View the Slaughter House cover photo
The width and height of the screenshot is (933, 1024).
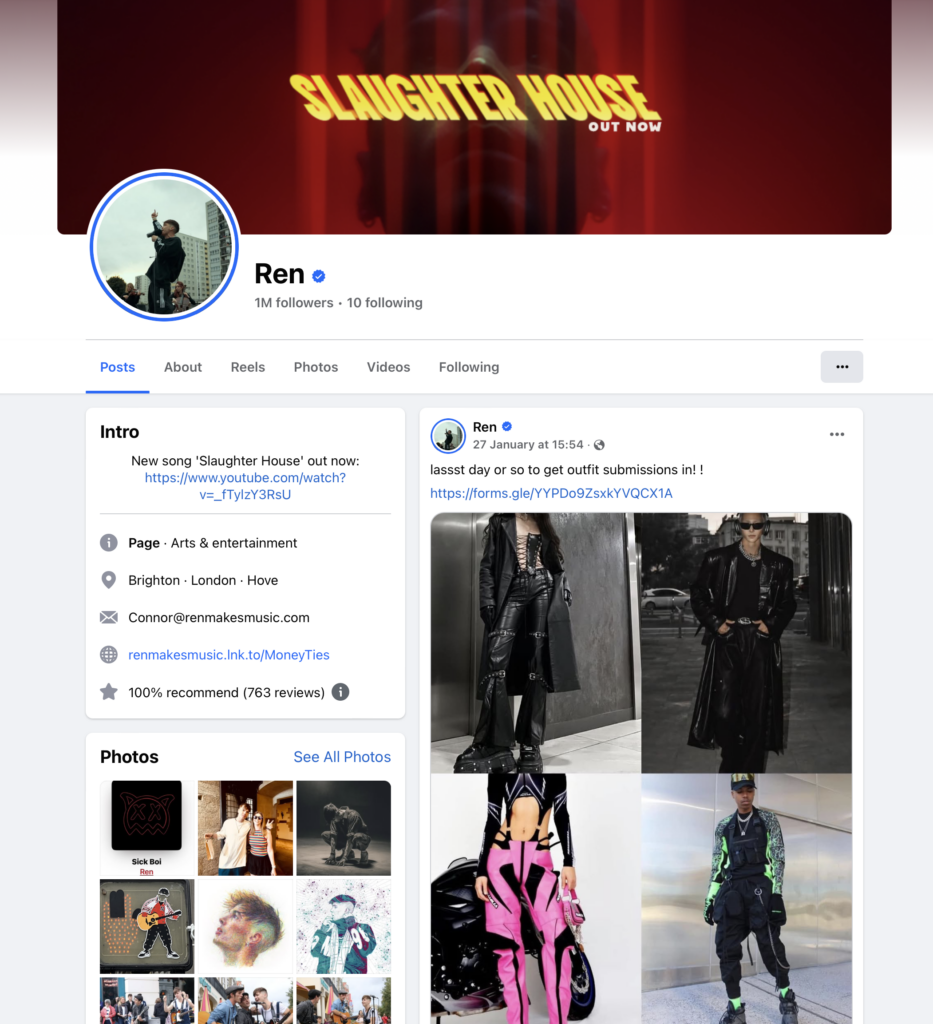click(x=474, y=110)
